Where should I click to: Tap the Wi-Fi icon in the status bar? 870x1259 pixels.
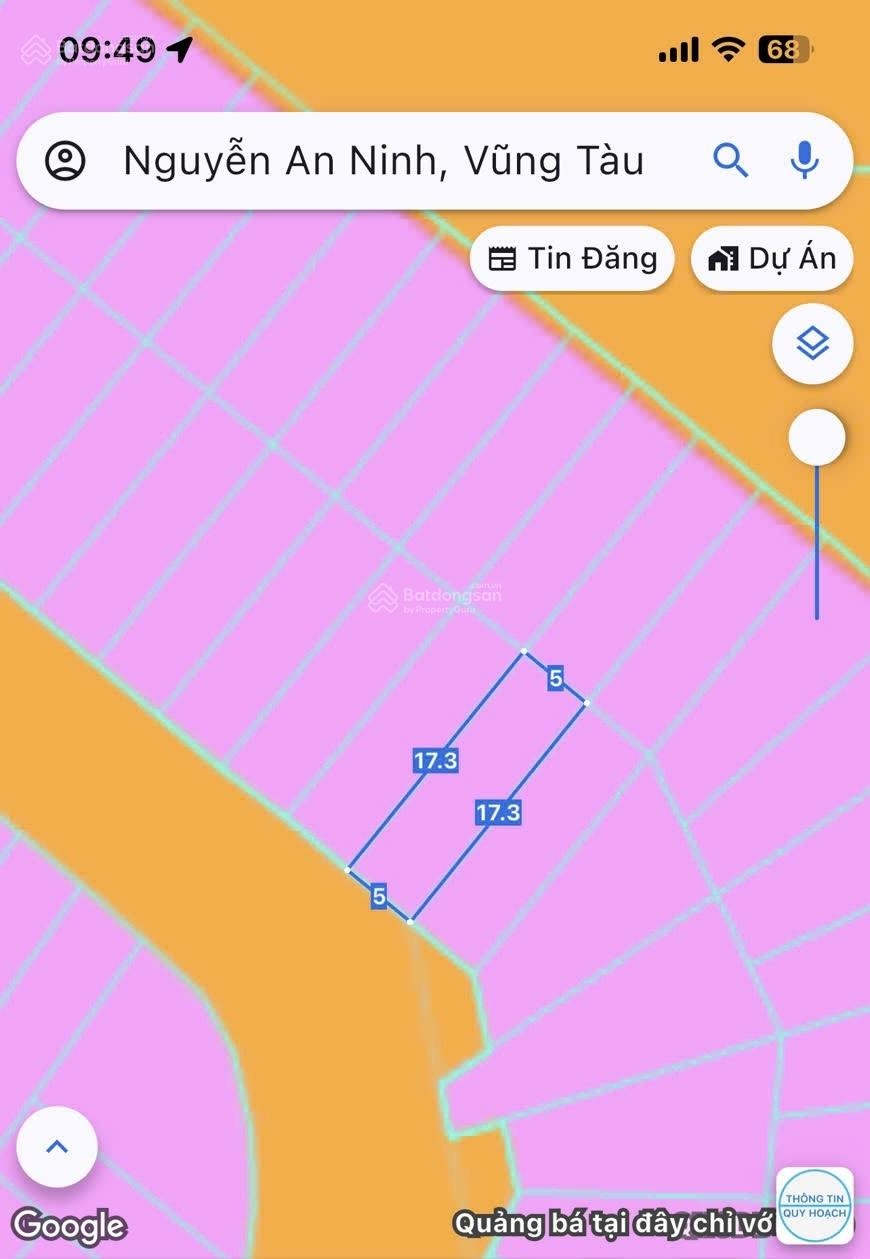[x=728, y=47]
